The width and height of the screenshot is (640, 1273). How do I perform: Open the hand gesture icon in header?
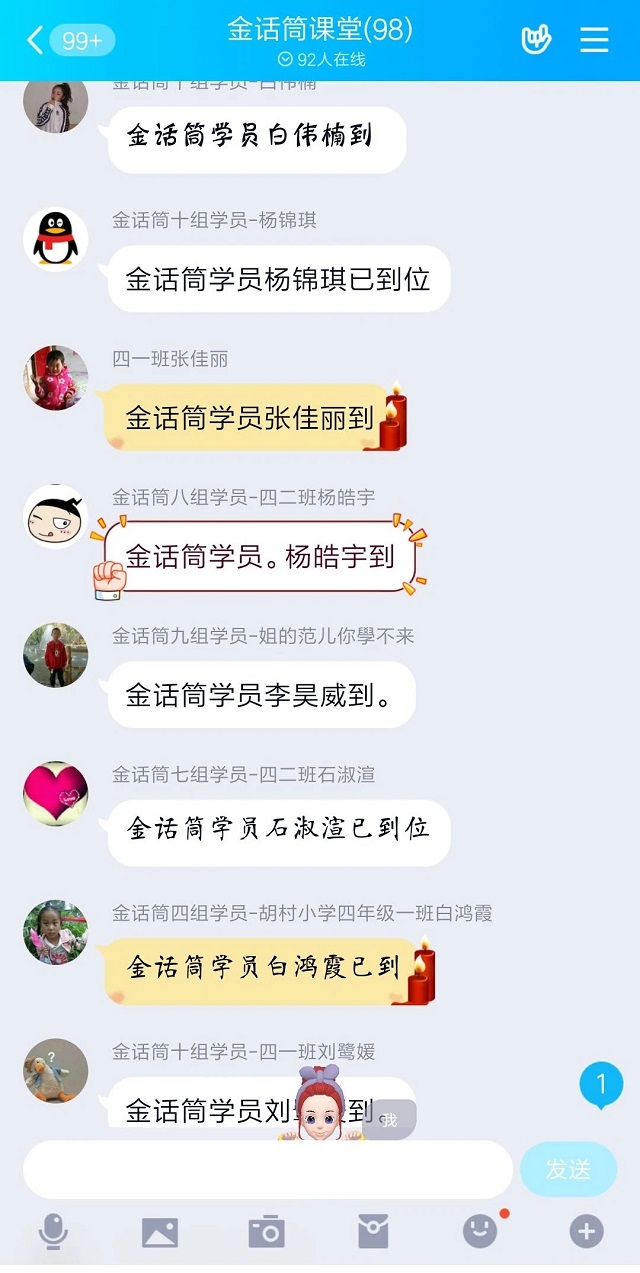(537, 40)
